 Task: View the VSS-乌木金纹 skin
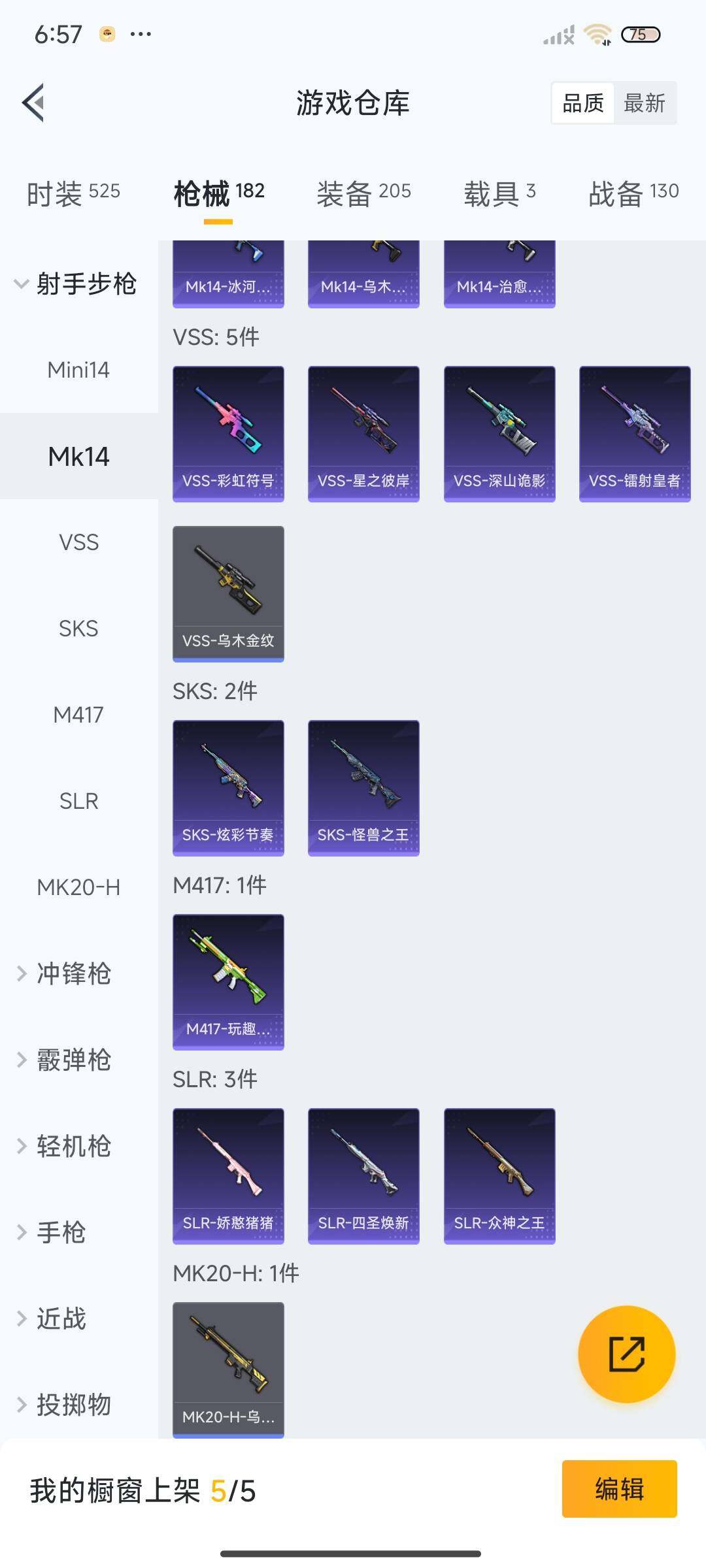coord(228,593)
